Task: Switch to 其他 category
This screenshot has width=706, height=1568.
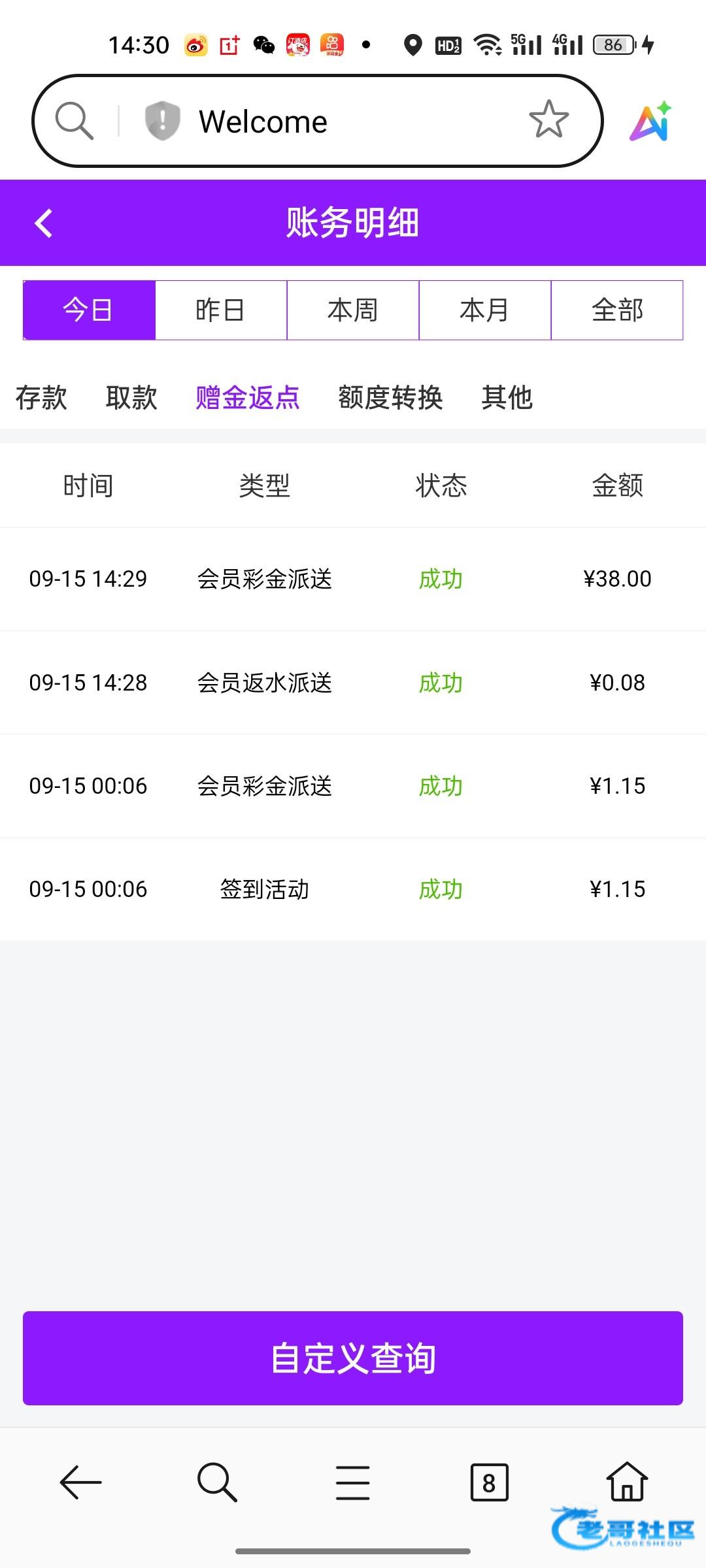Action: [507, 397]
